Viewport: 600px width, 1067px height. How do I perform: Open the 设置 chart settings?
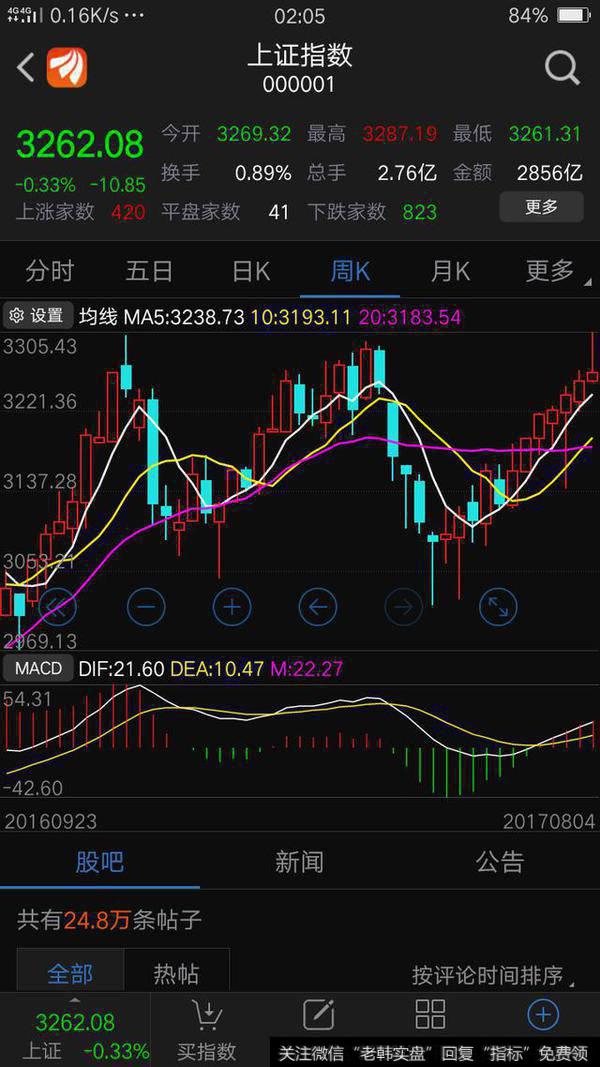pyautogui.click(x=37, y=316)
